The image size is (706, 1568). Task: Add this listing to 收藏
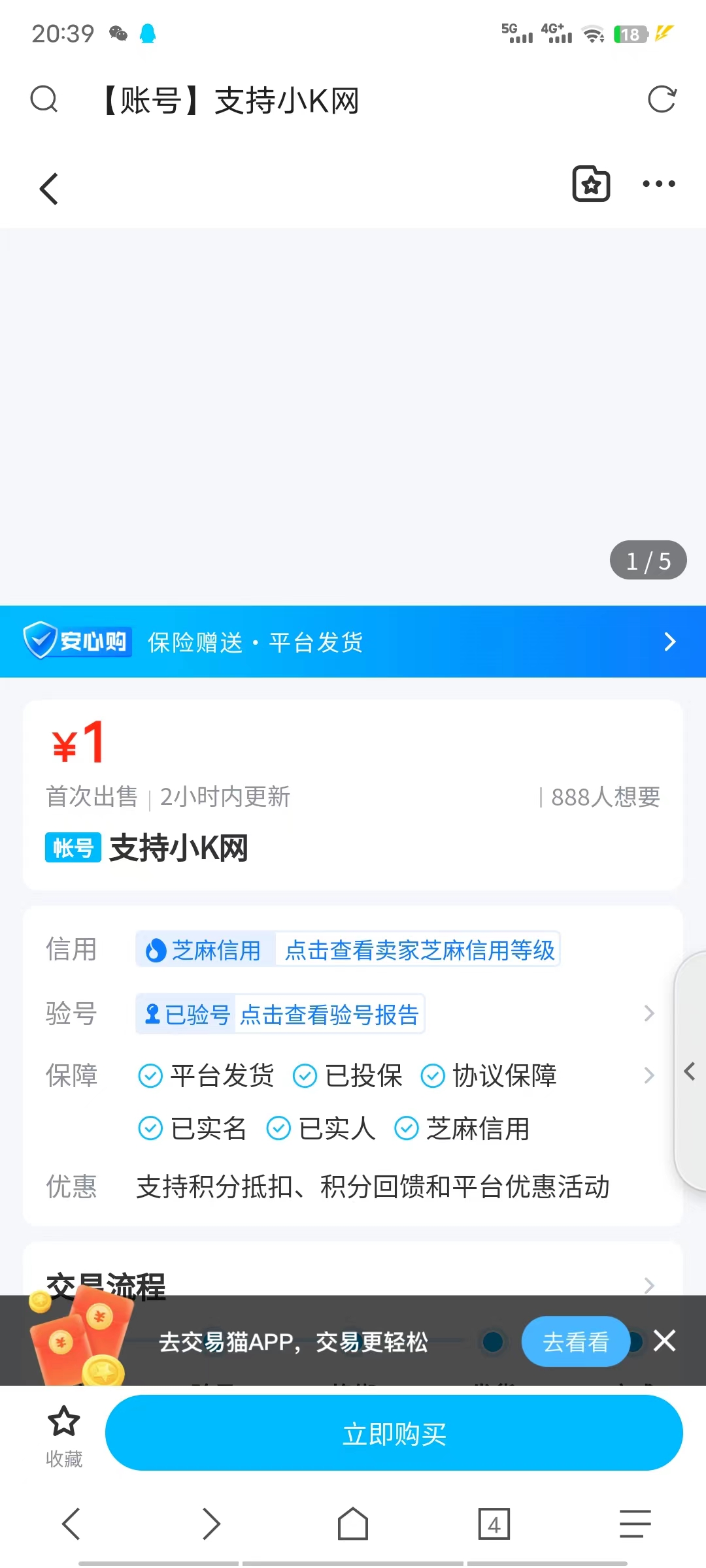(64, 1435)
